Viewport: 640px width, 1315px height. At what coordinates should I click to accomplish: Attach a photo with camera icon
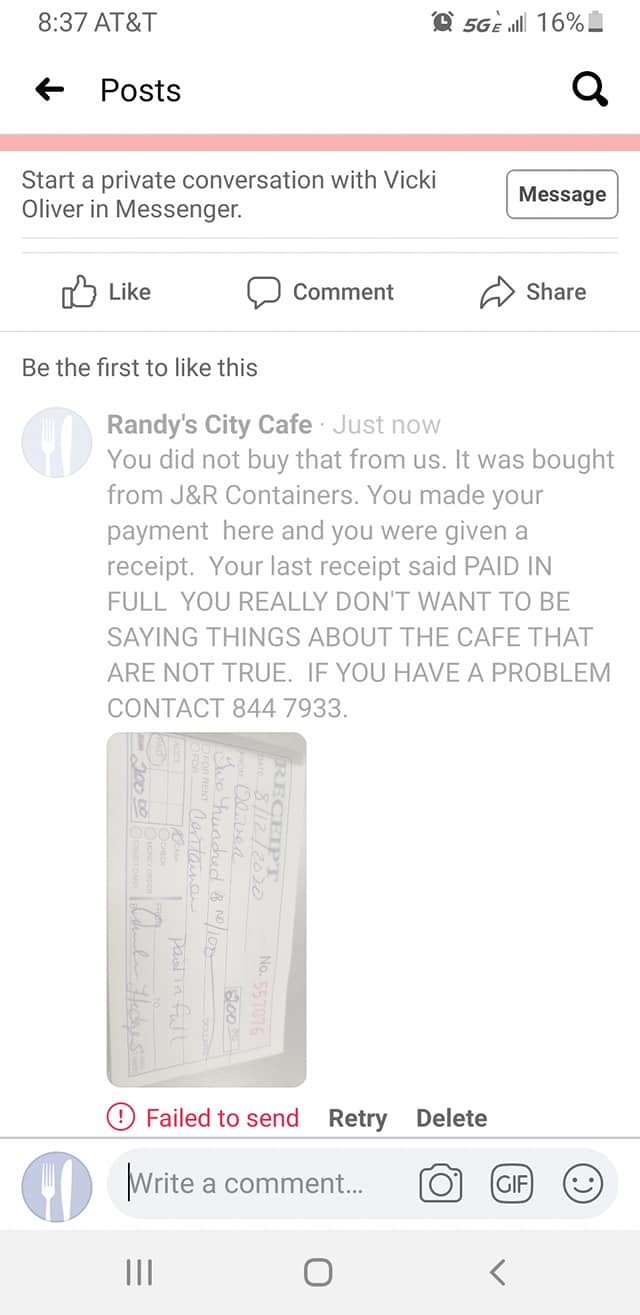click(441, 1185)
